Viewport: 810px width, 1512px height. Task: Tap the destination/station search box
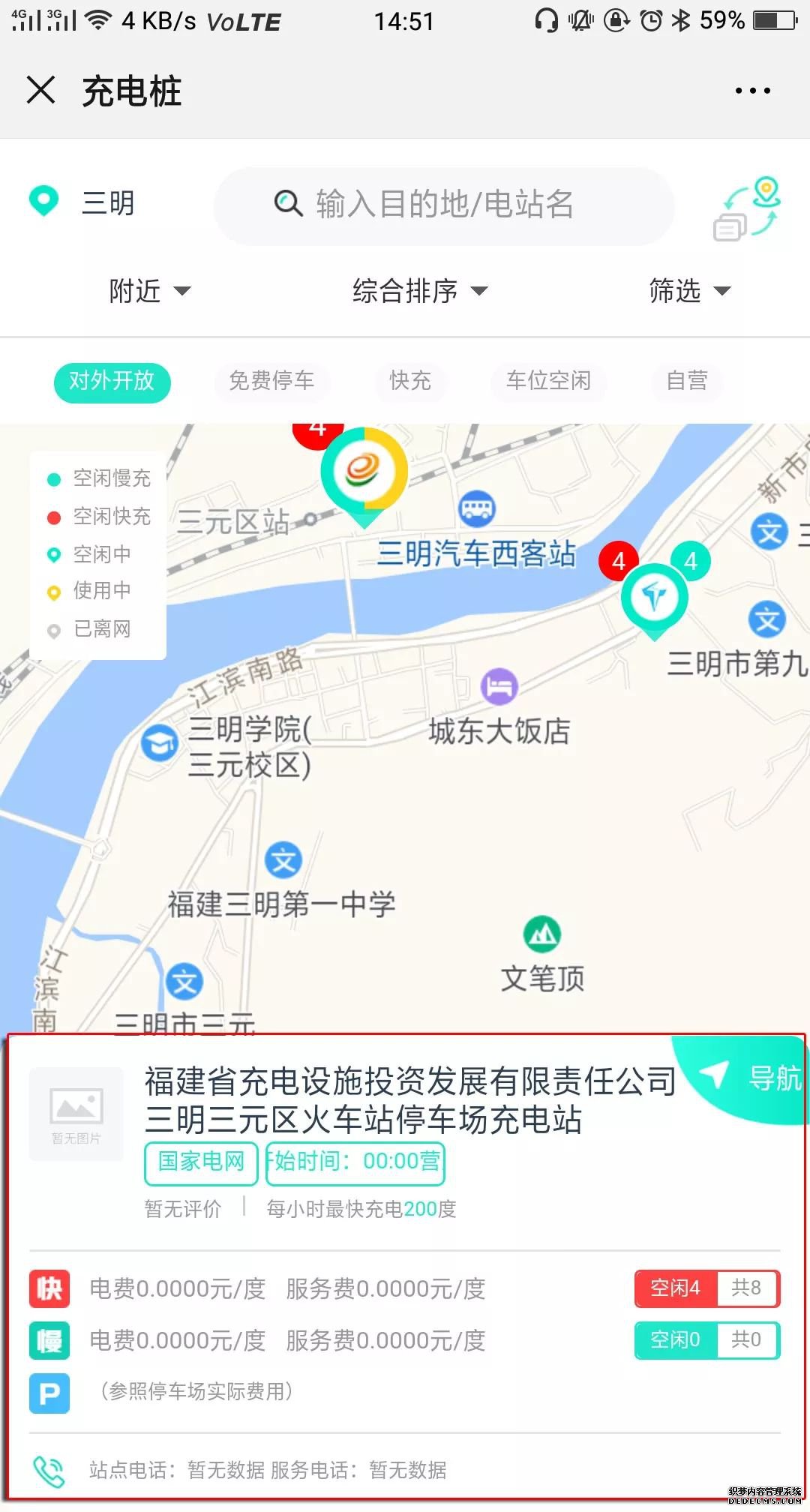point(444,205)
